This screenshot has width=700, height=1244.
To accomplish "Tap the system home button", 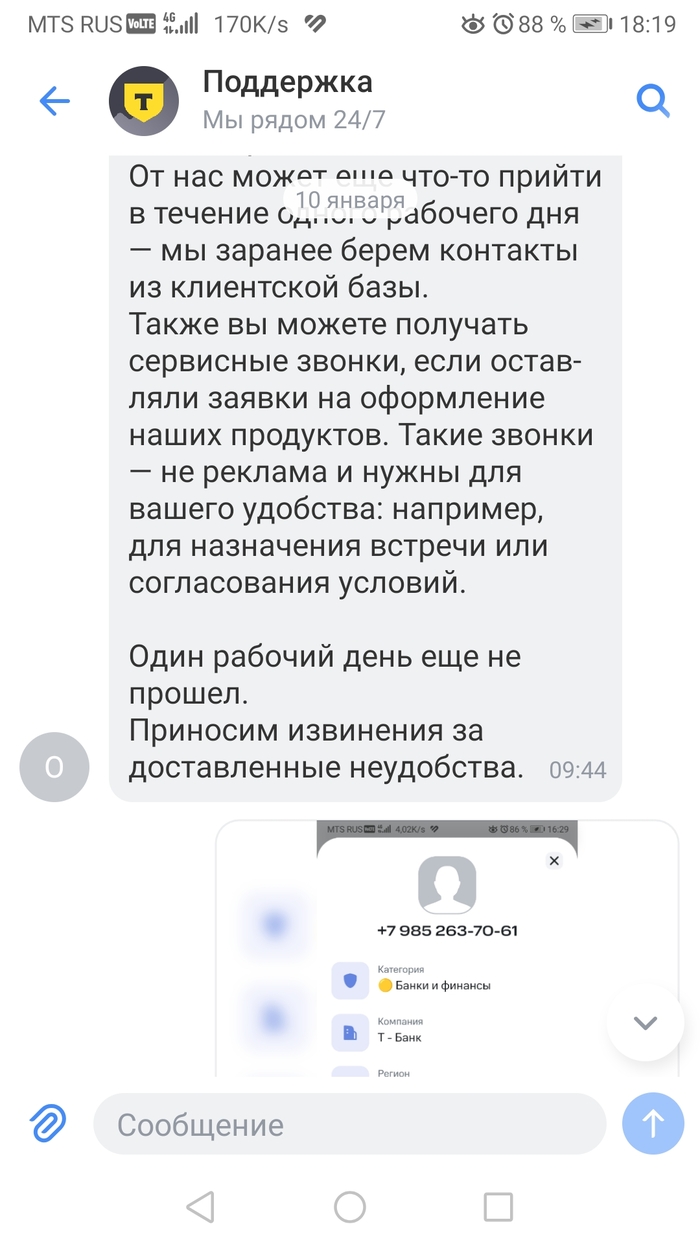I will pyautogui.click(x=350, y=1207).
